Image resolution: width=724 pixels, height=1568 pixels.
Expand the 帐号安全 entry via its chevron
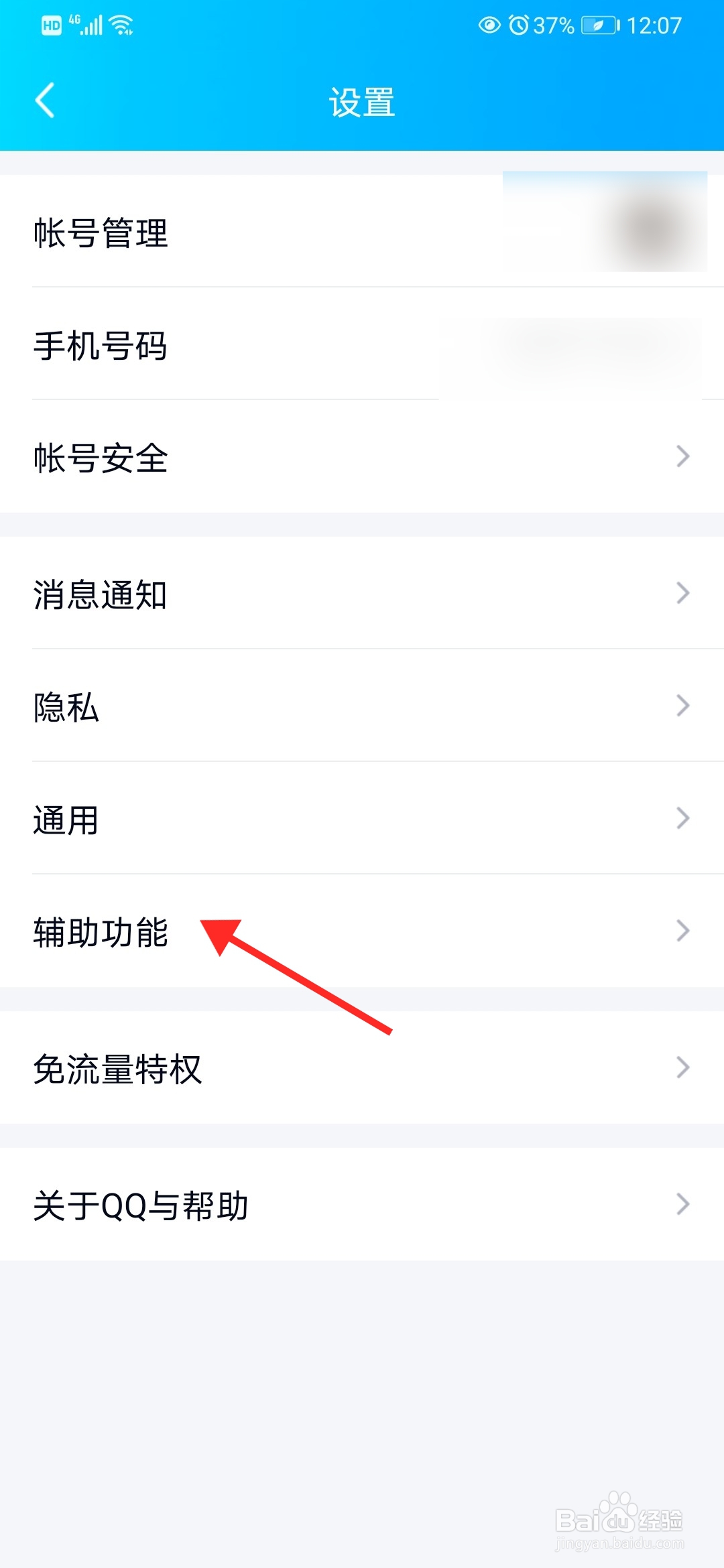pyautogui.click(x=683, y=456)
